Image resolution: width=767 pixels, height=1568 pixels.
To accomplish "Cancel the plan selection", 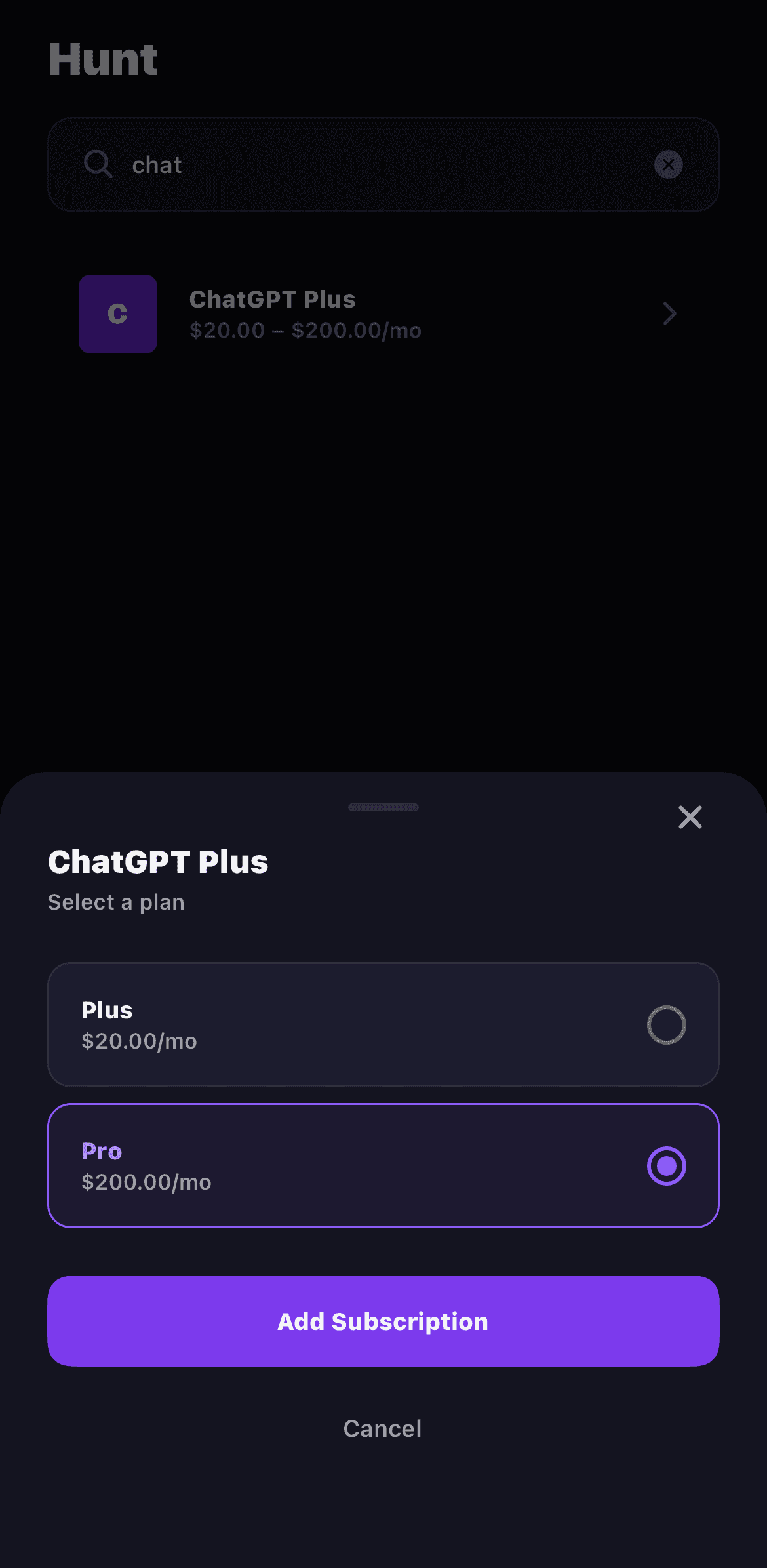I will coord(383,1428).
